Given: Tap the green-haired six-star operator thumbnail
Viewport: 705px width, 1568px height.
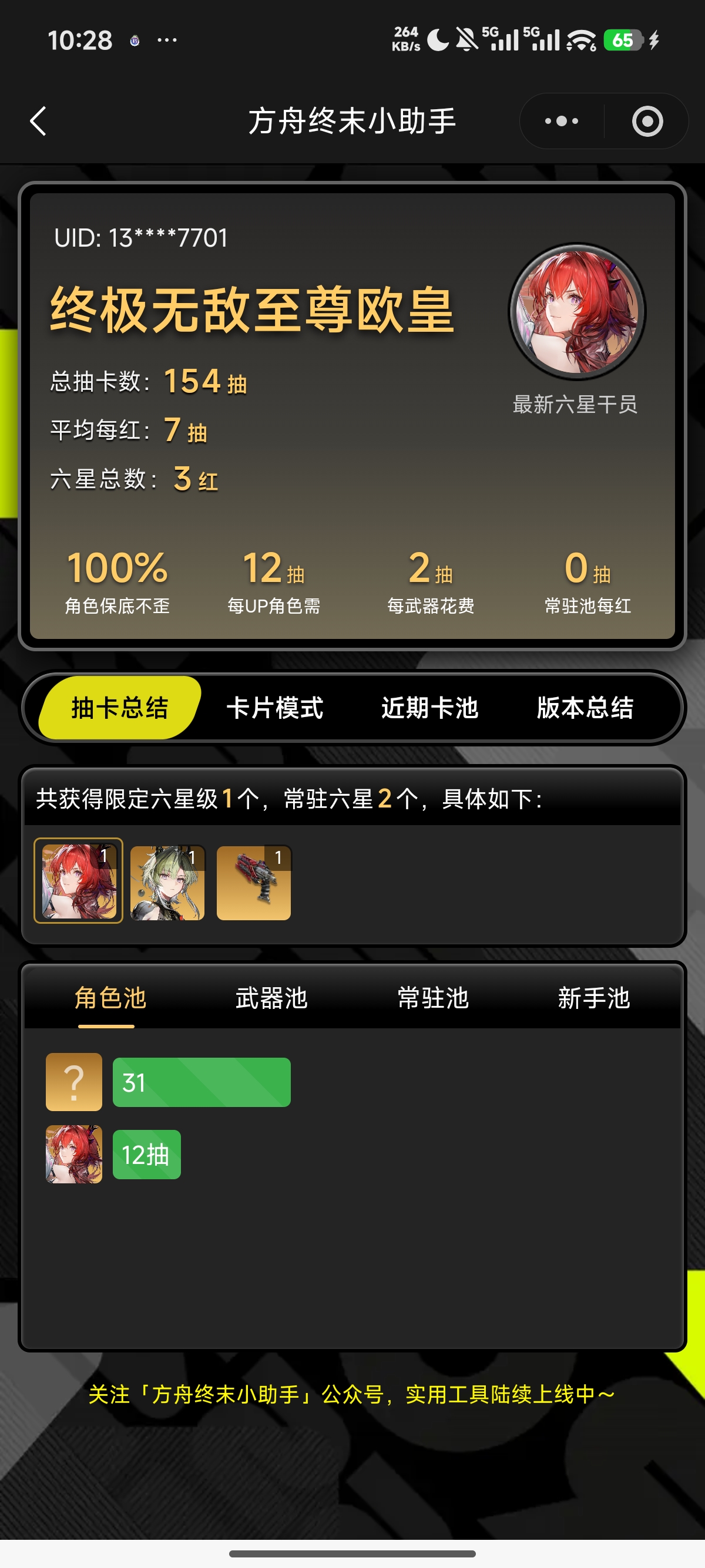Looking at the screenshot, I should [167, 882].
